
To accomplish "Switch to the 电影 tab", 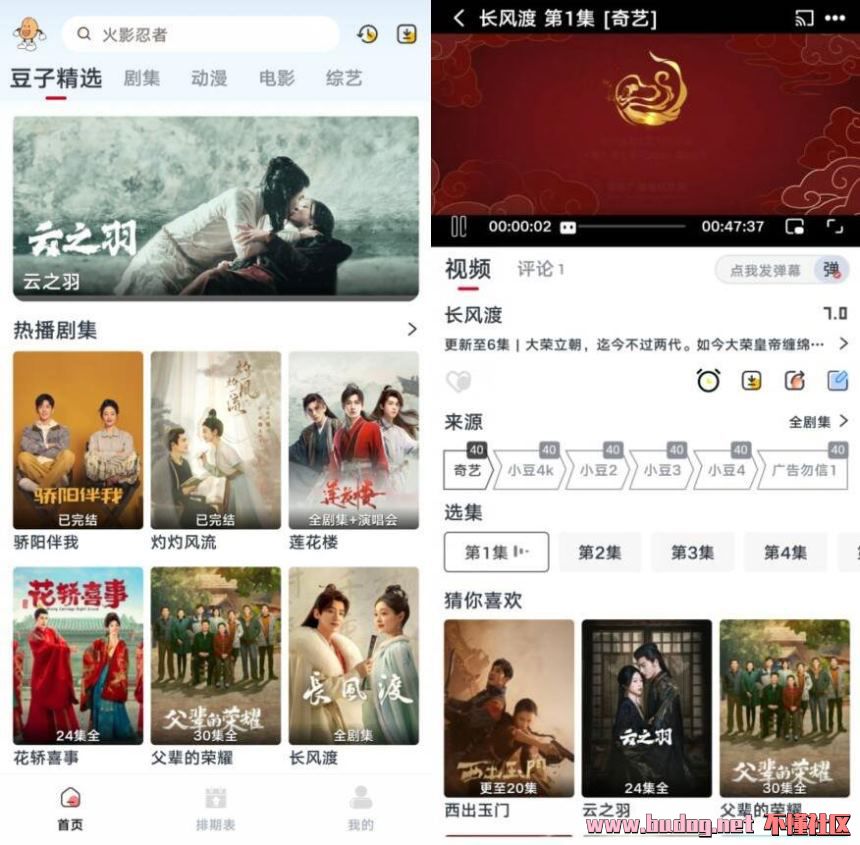I will pos(277,78).
